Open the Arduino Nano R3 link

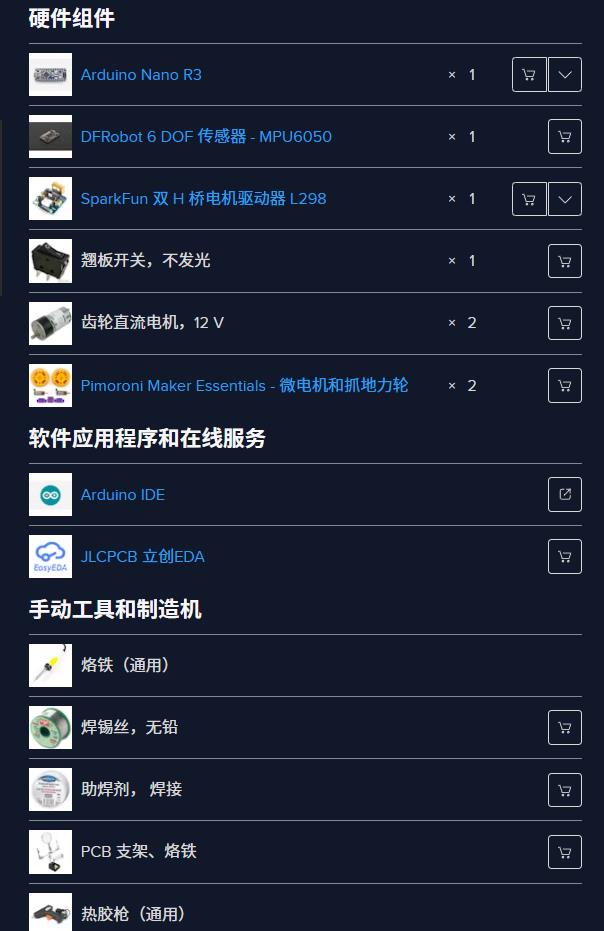pyautogui.click(x=141, y=75)
